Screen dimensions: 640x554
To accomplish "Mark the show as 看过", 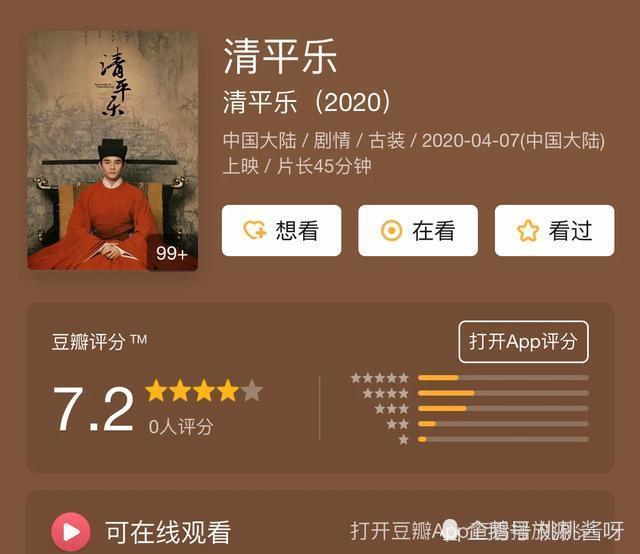I will (x=554, y=231).
